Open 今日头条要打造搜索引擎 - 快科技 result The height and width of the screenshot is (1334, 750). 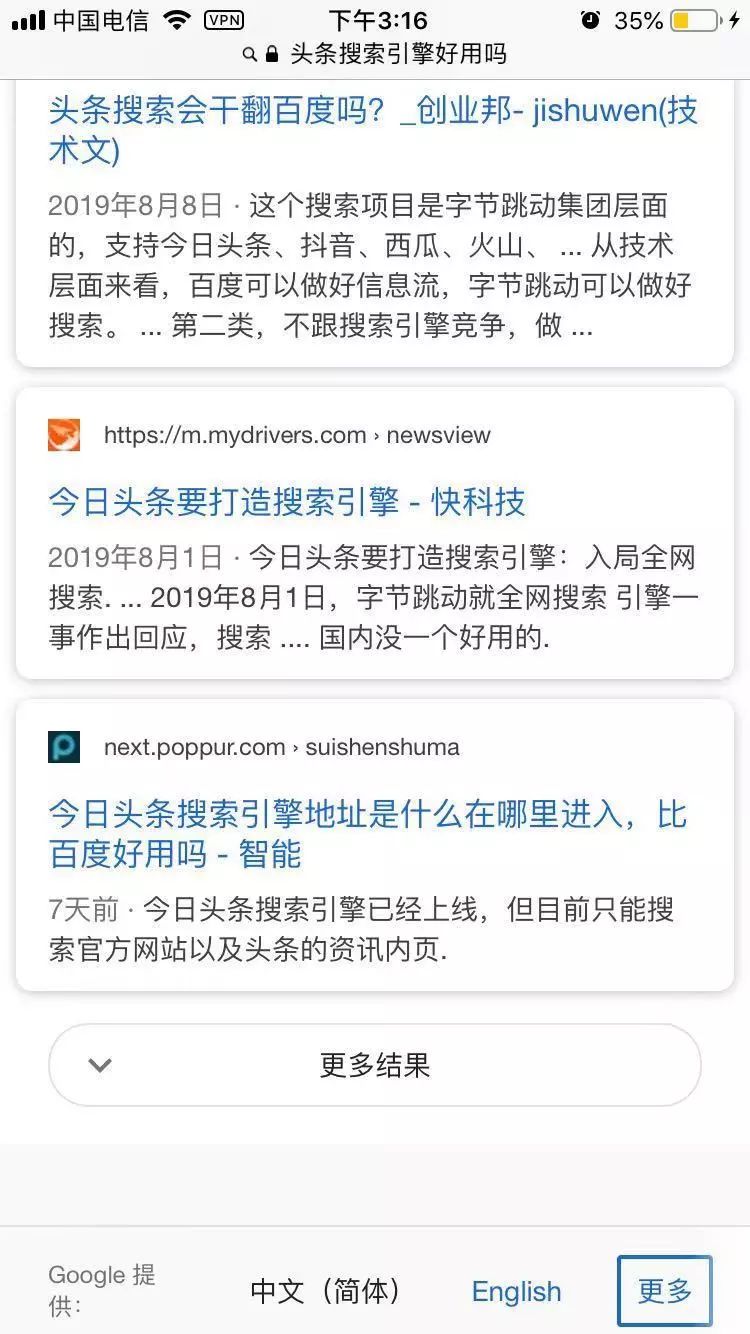coord(287,502)
